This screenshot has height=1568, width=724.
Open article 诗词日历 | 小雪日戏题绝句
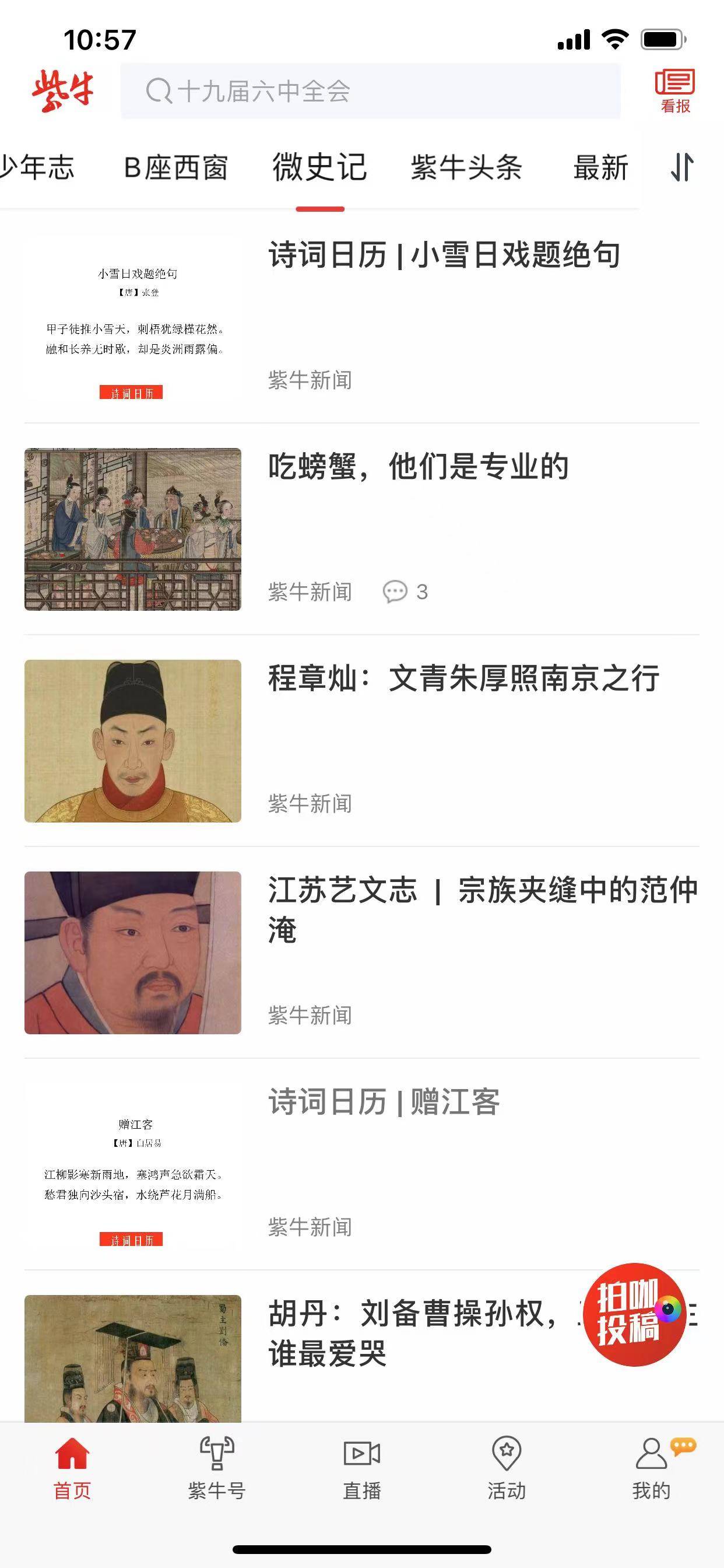tap(444, 254)
